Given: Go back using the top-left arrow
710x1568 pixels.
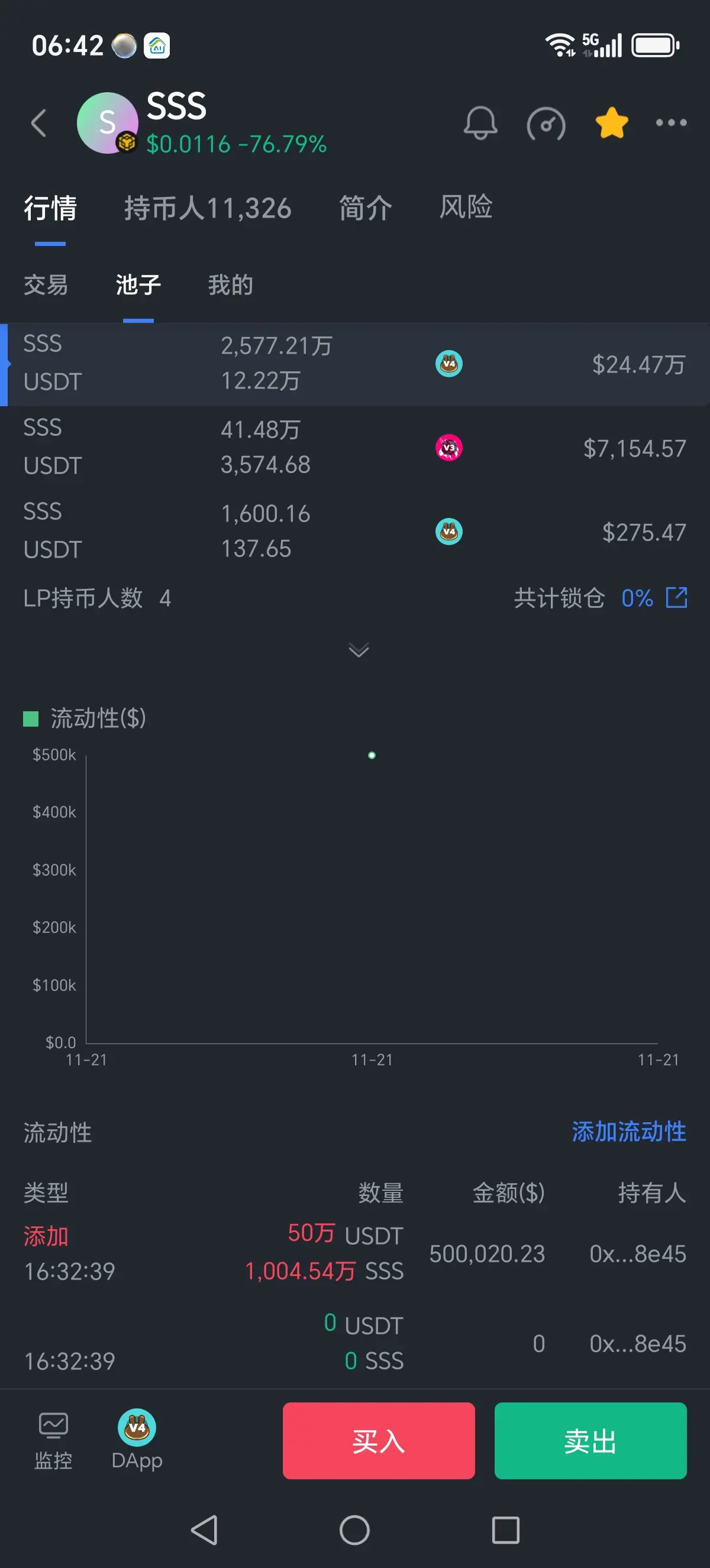Looking at the screenshot, I should pyautogui.click(x=39, y=123).
